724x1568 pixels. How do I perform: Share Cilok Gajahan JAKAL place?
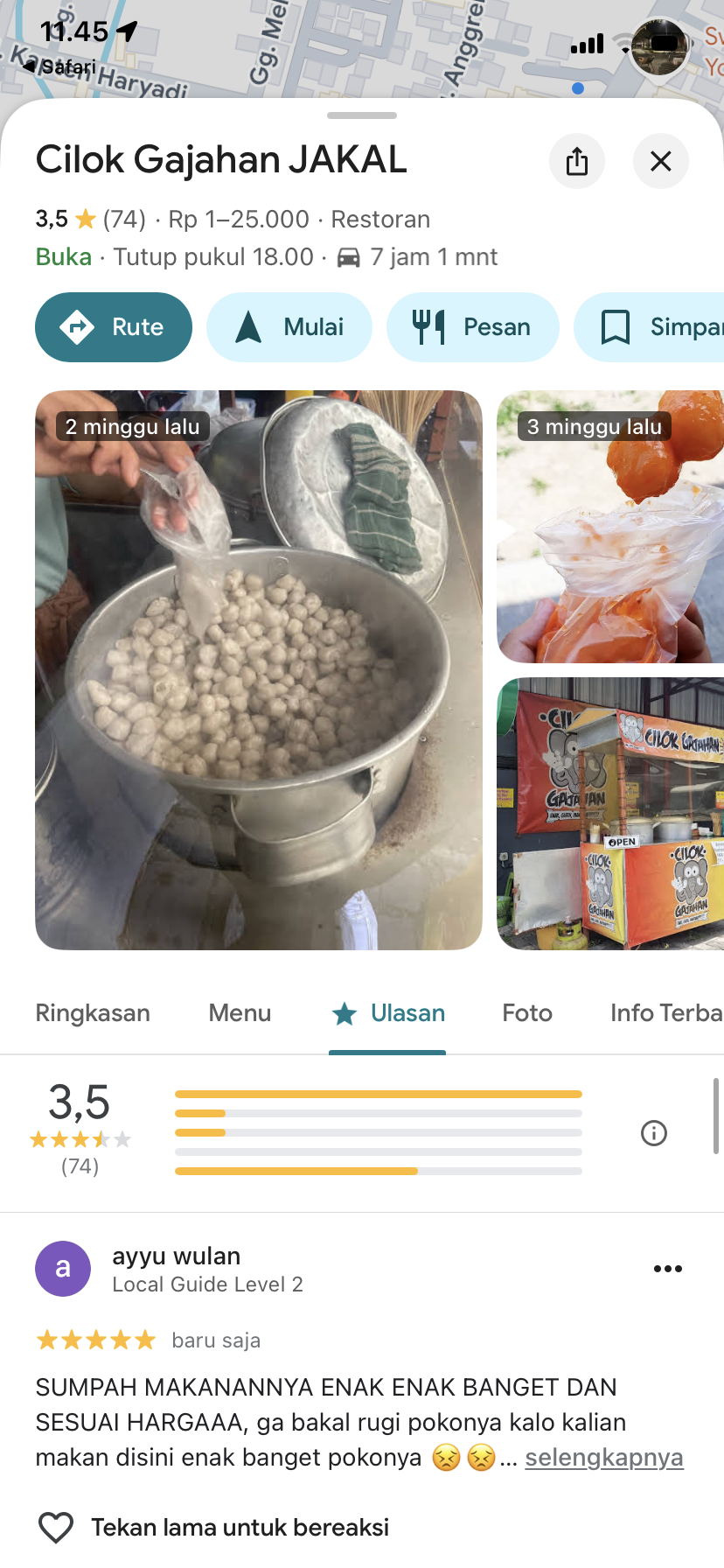pyautogui.click(x=577, y=161)
